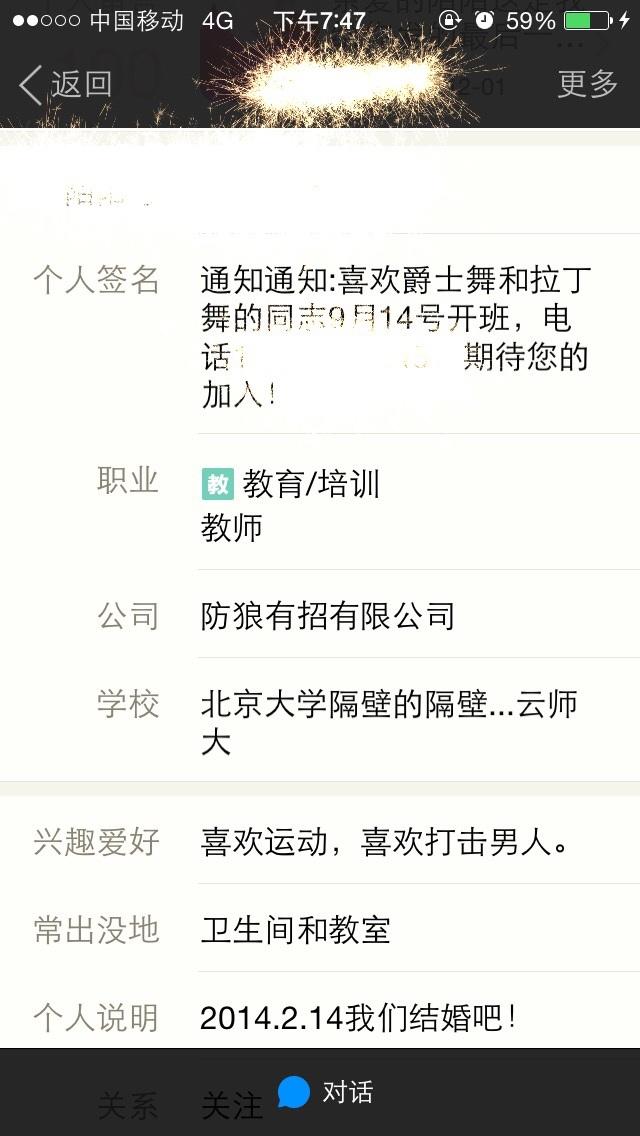Open the 更多 menu
Screen dimensions: 640x1136
pos(587,84)
